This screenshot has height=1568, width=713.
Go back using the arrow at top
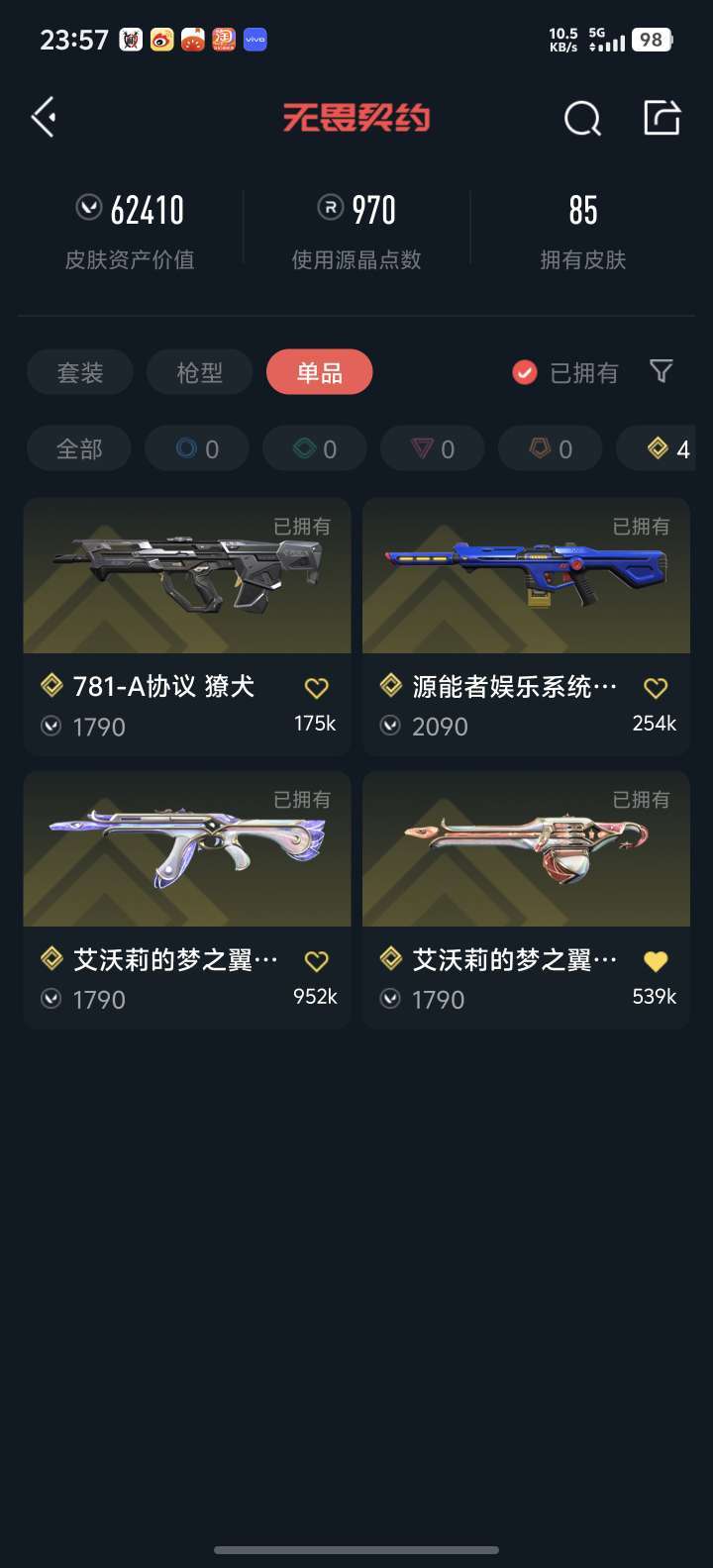coord(44,118)
